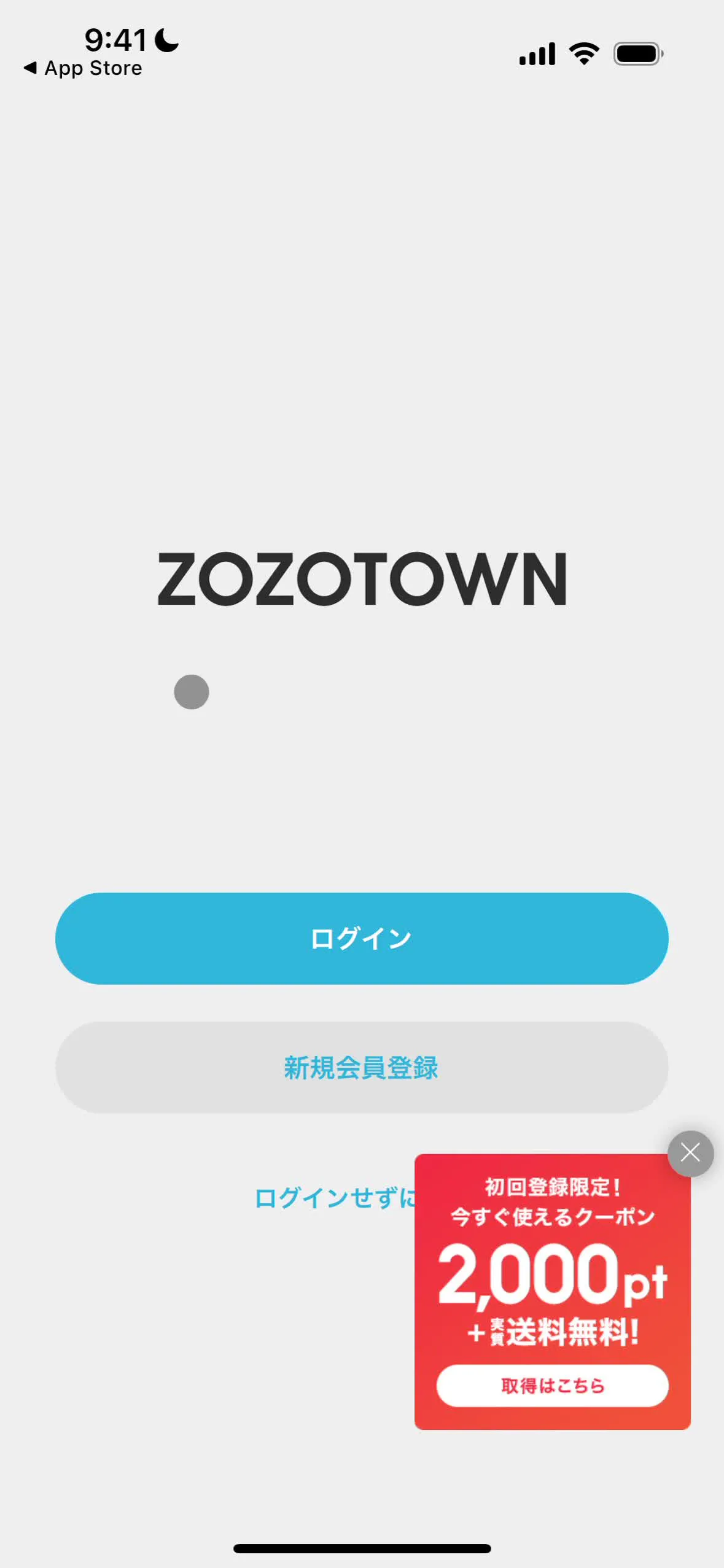Screen dimensions: 724x1568
Task: Return to the App Store
Action: pos(83,68)
